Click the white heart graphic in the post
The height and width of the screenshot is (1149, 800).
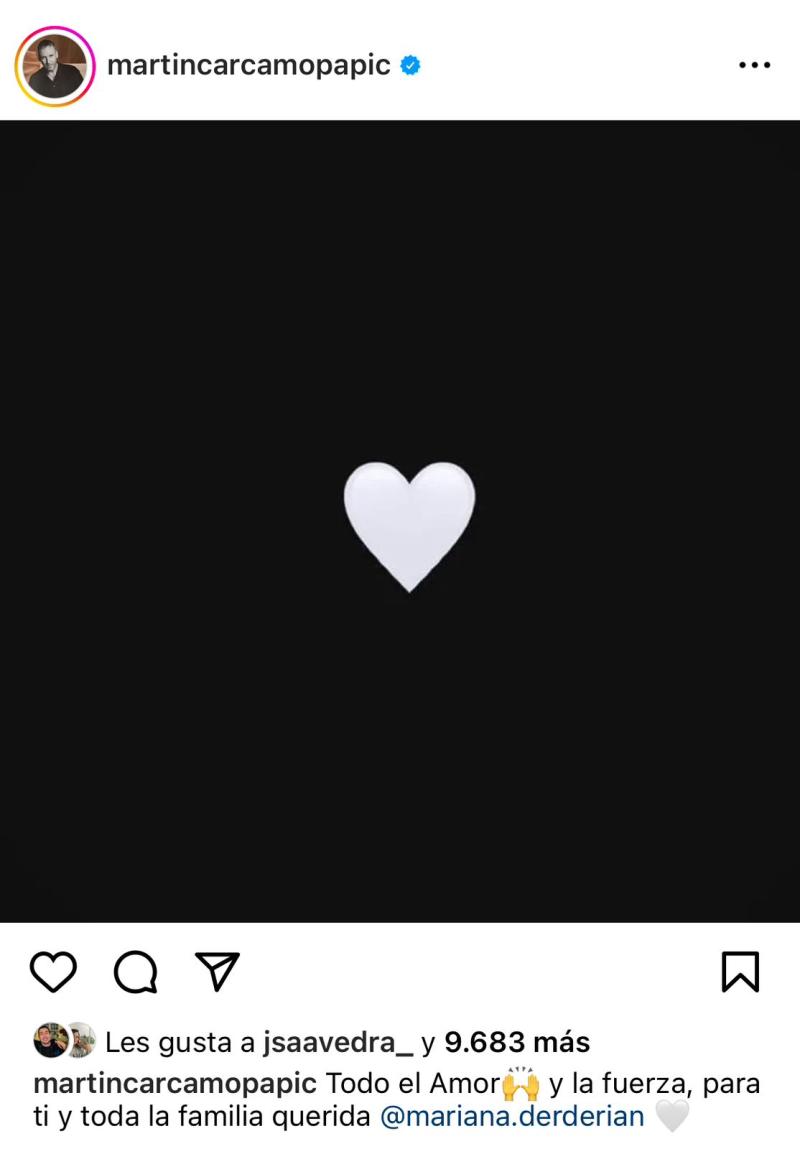409,523
